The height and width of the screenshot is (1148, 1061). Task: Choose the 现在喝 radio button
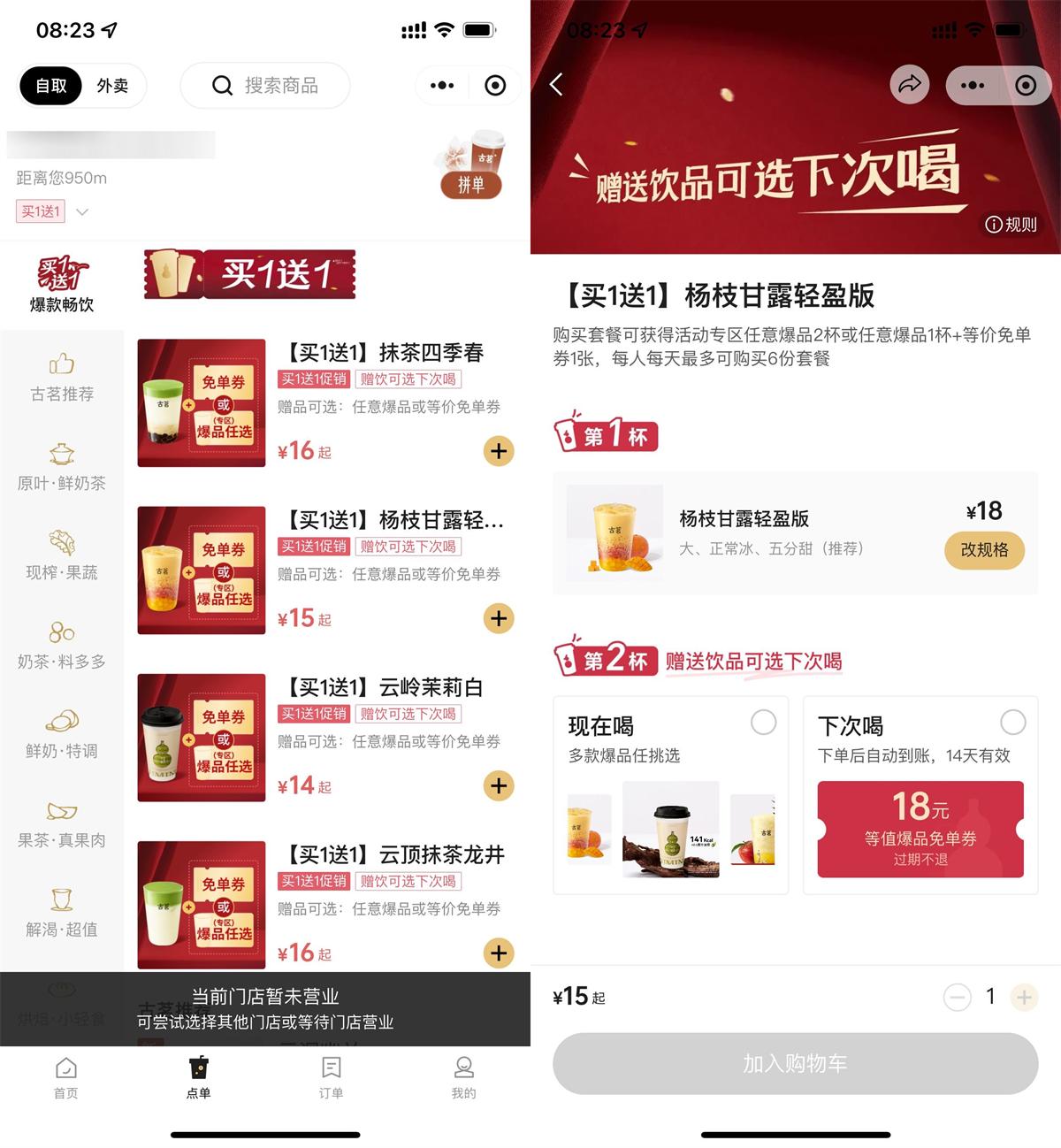point(764,722)
